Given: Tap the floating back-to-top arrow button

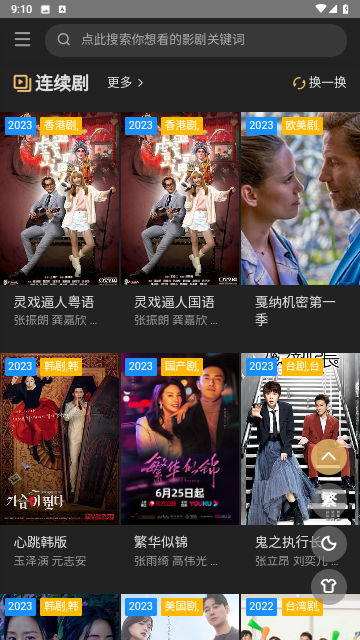Looking at the screenshot, I should pyautogui.click(x=329, y=457).
